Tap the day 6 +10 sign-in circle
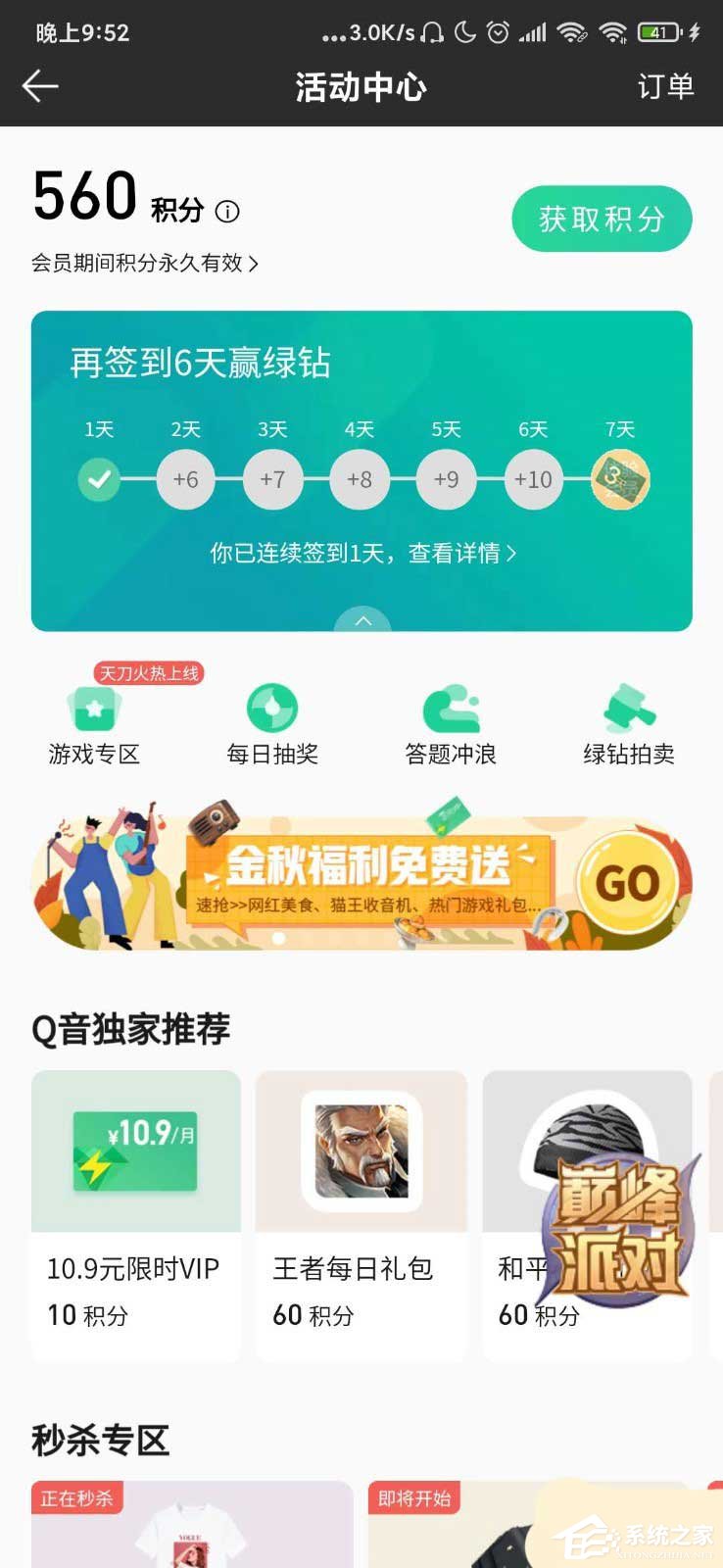 [533, 479]
